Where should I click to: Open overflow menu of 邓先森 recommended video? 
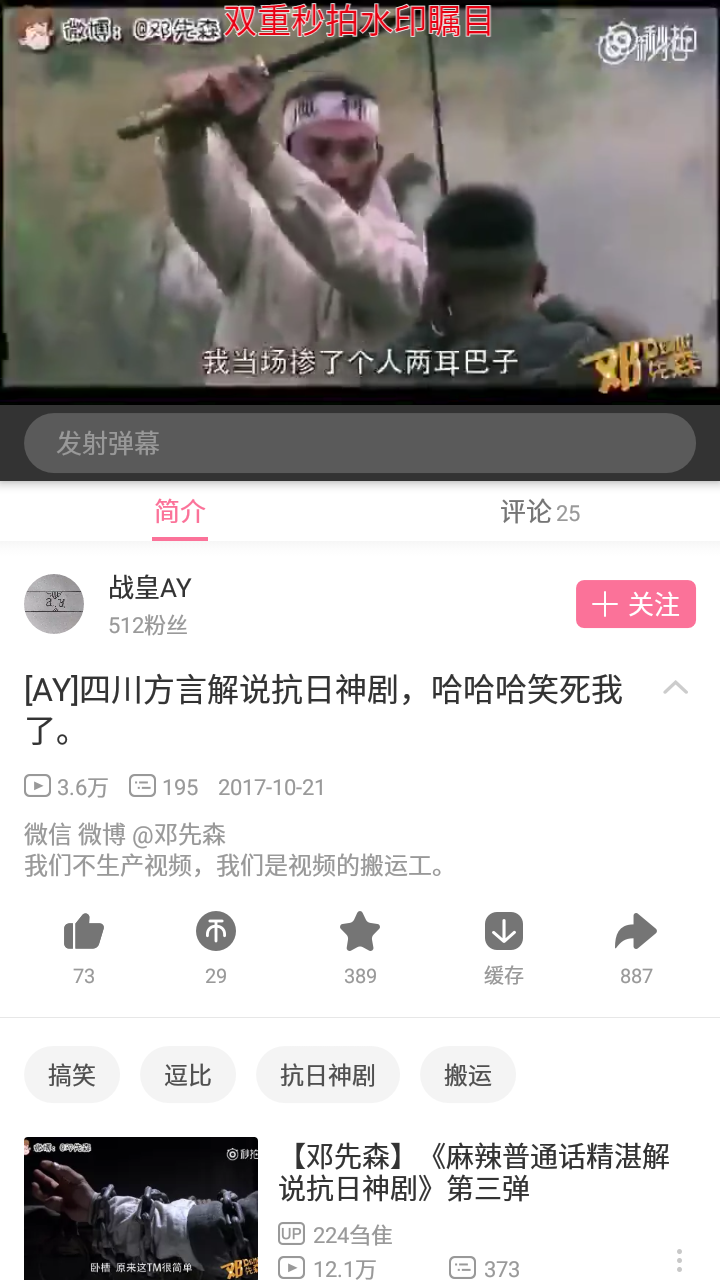pos(679,1259)
